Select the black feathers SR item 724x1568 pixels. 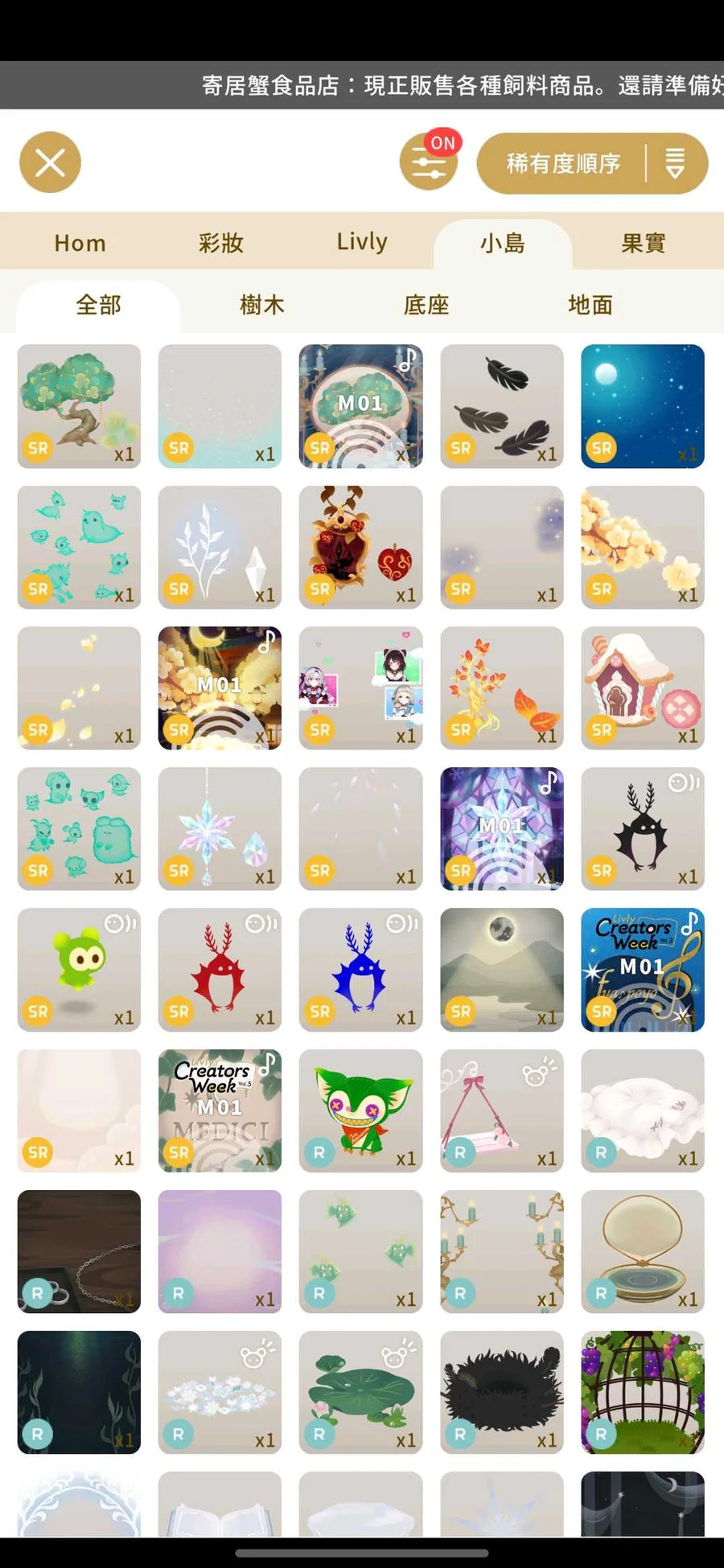coord(502,406)
